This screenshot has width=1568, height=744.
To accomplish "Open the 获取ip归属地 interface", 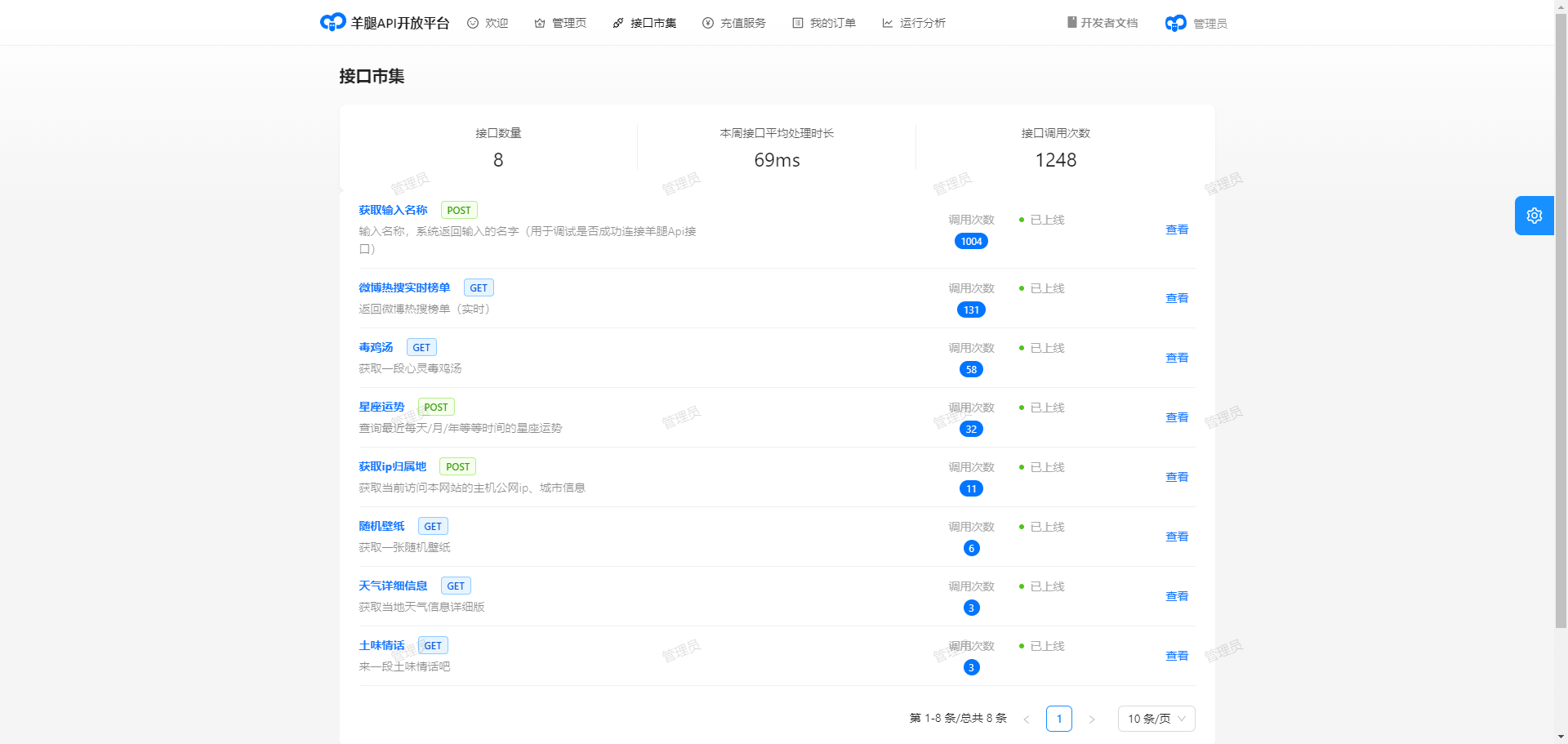I will (x=392, y=466).
